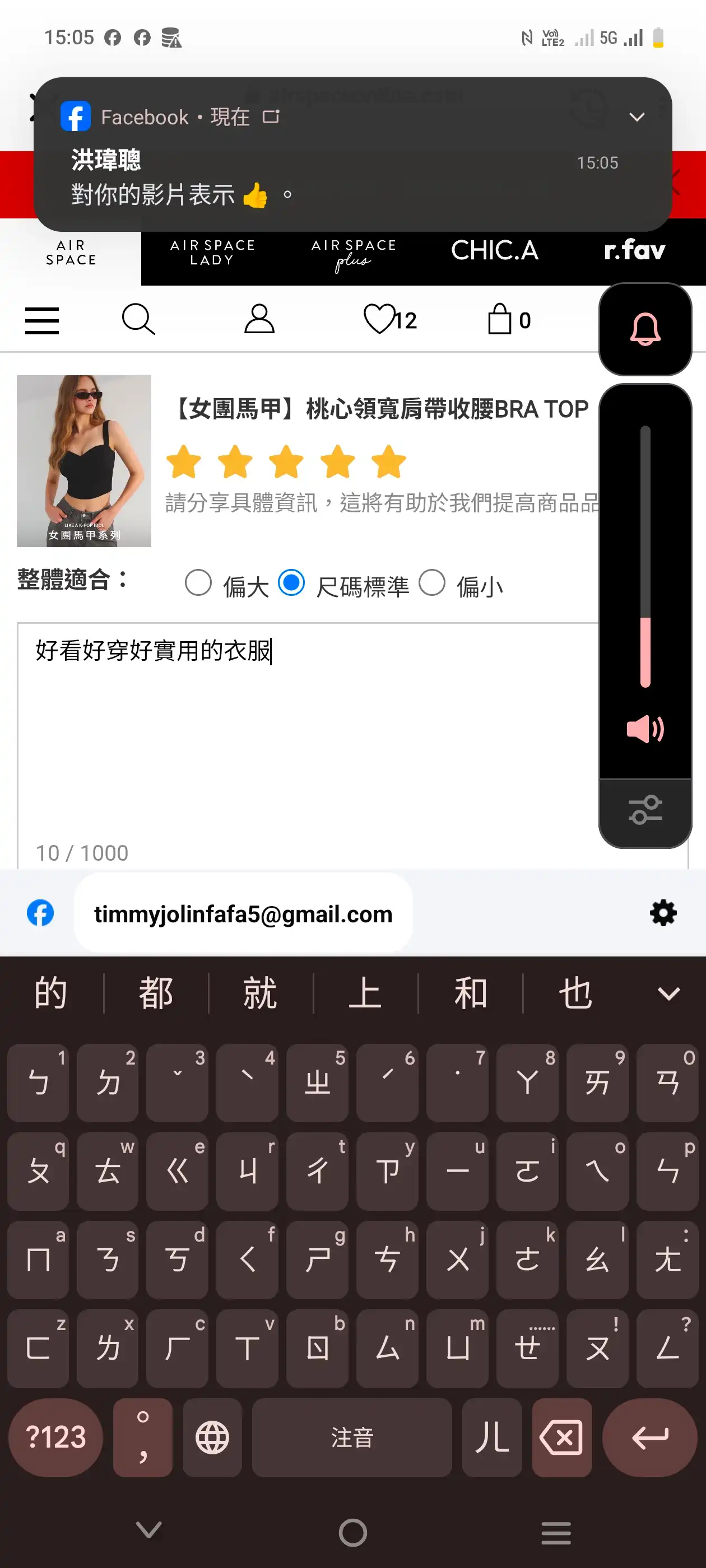The image size is (706, 1568).
Task: Tap the keyboard backspace key
Action: point(561,1437)
